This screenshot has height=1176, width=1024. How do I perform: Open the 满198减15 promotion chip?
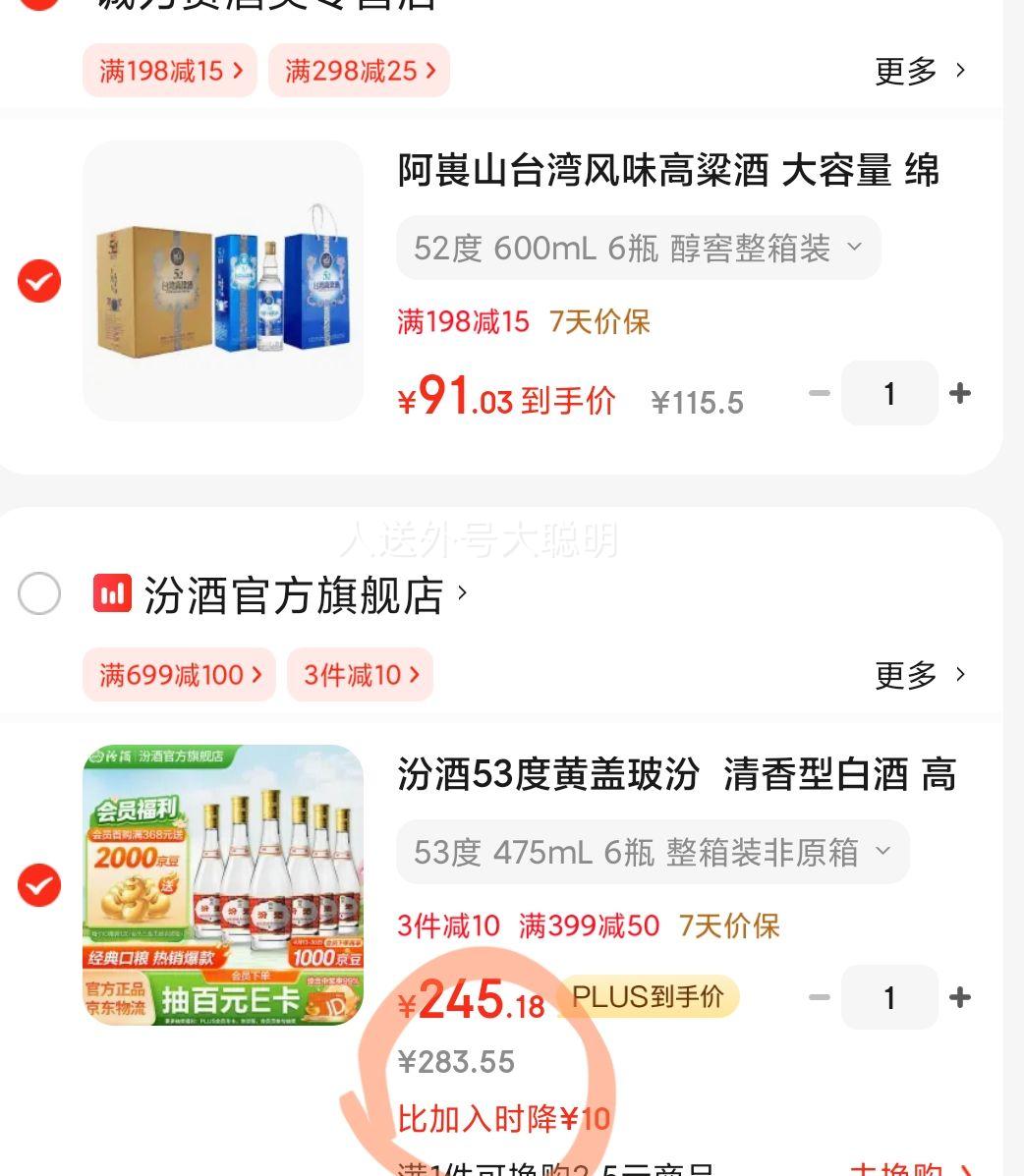click(x=169, y=71)
